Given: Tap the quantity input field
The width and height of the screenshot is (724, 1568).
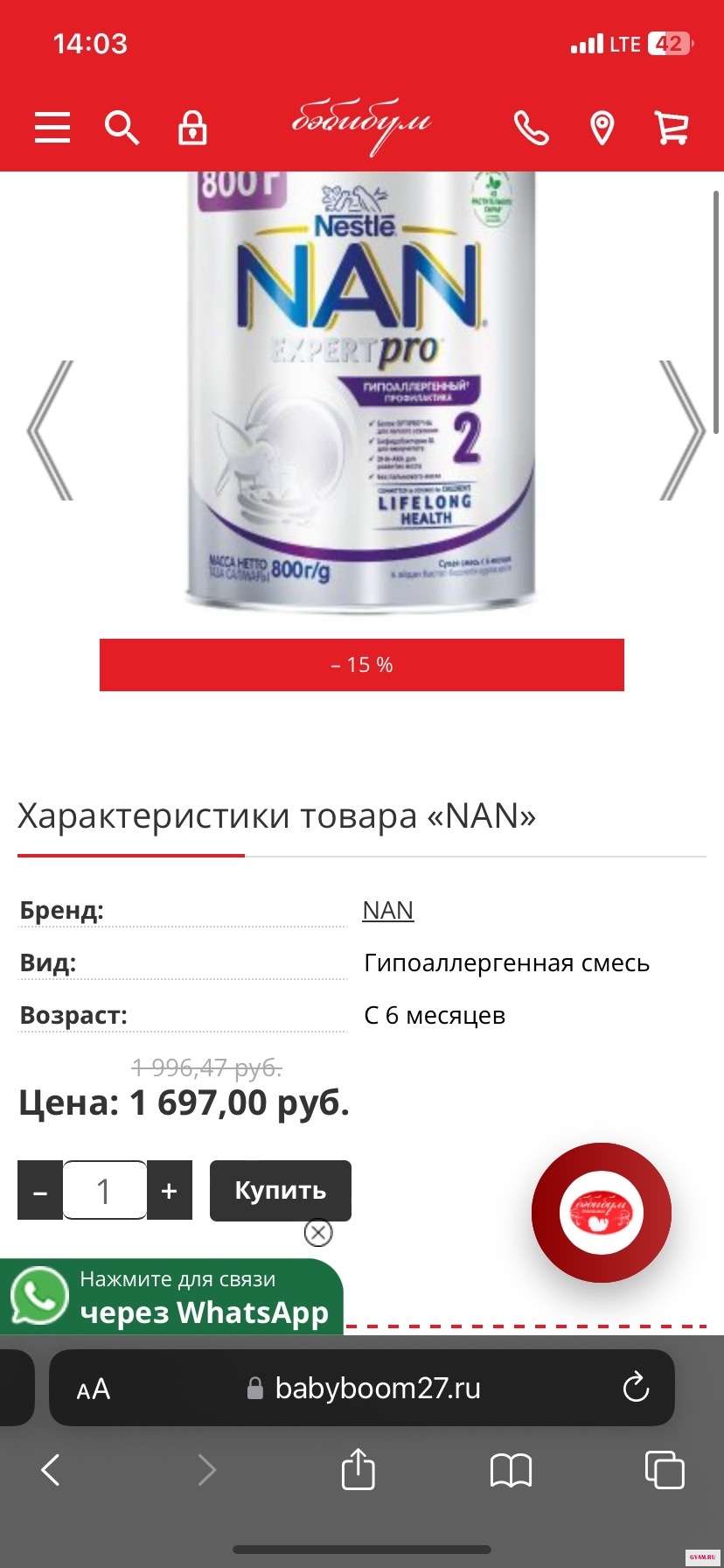Looking at the screenshot, I should [104, 1191].
